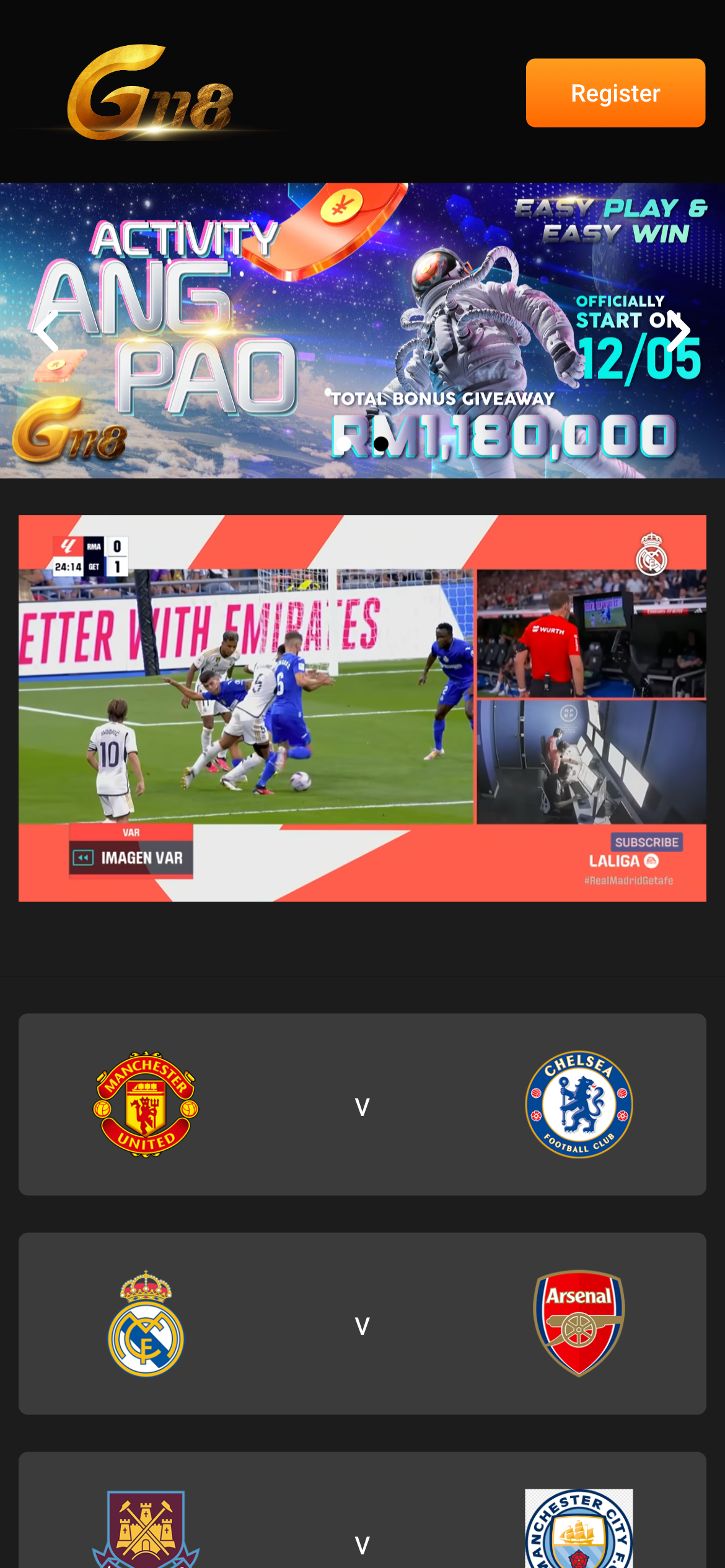This screenshot has width=725, height=1568.
Task: Advance to the next banner slide
Action: tap(678, 331)
